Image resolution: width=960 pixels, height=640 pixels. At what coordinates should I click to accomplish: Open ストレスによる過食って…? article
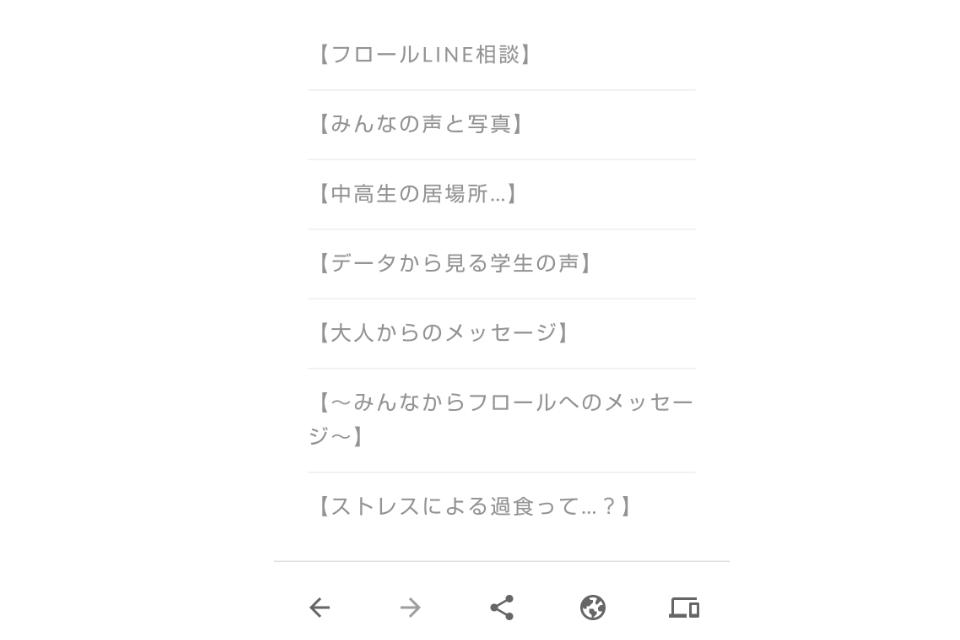click(474, 506)
